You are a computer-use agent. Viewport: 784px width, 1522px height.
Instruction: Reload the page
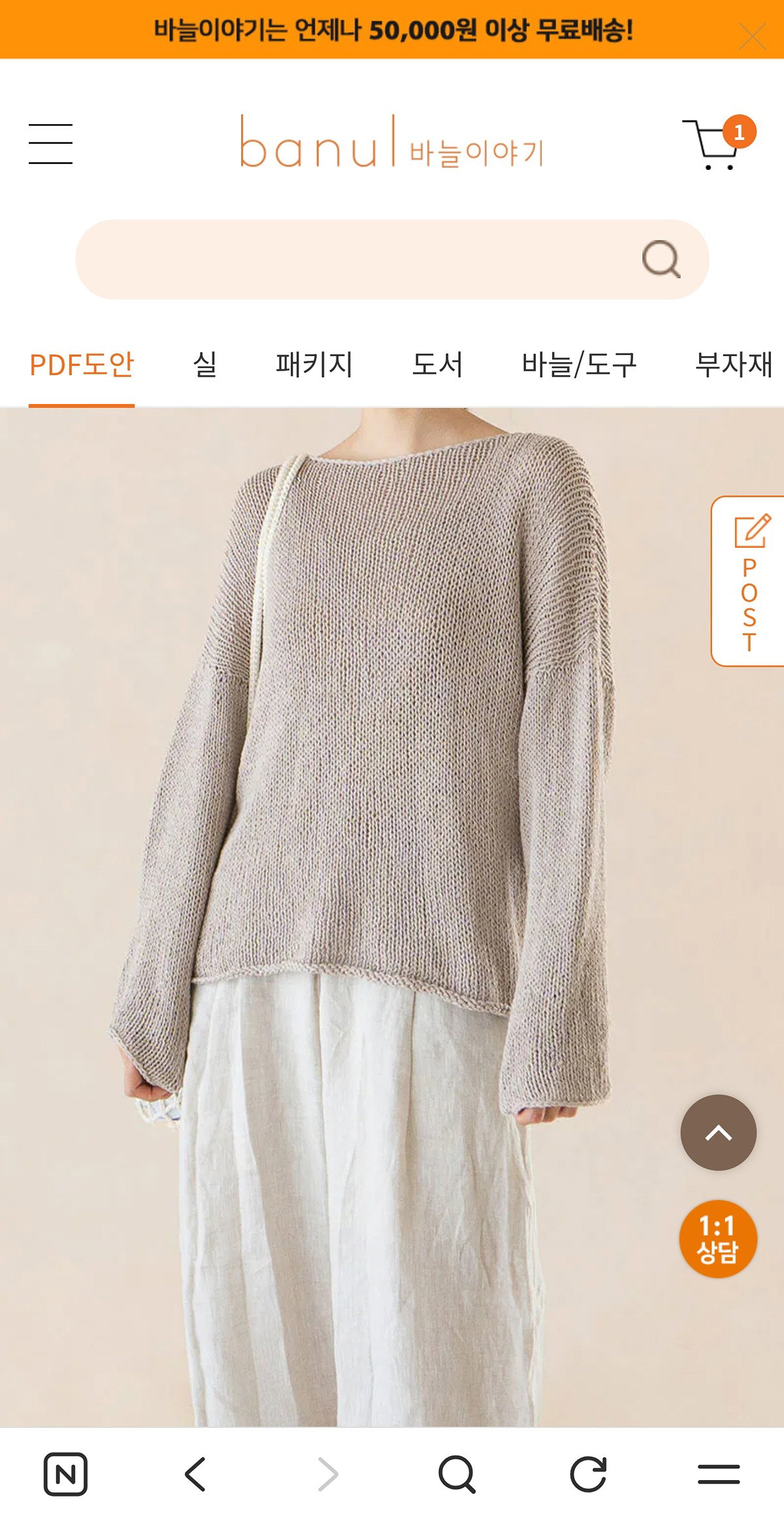pos(588,1474)
